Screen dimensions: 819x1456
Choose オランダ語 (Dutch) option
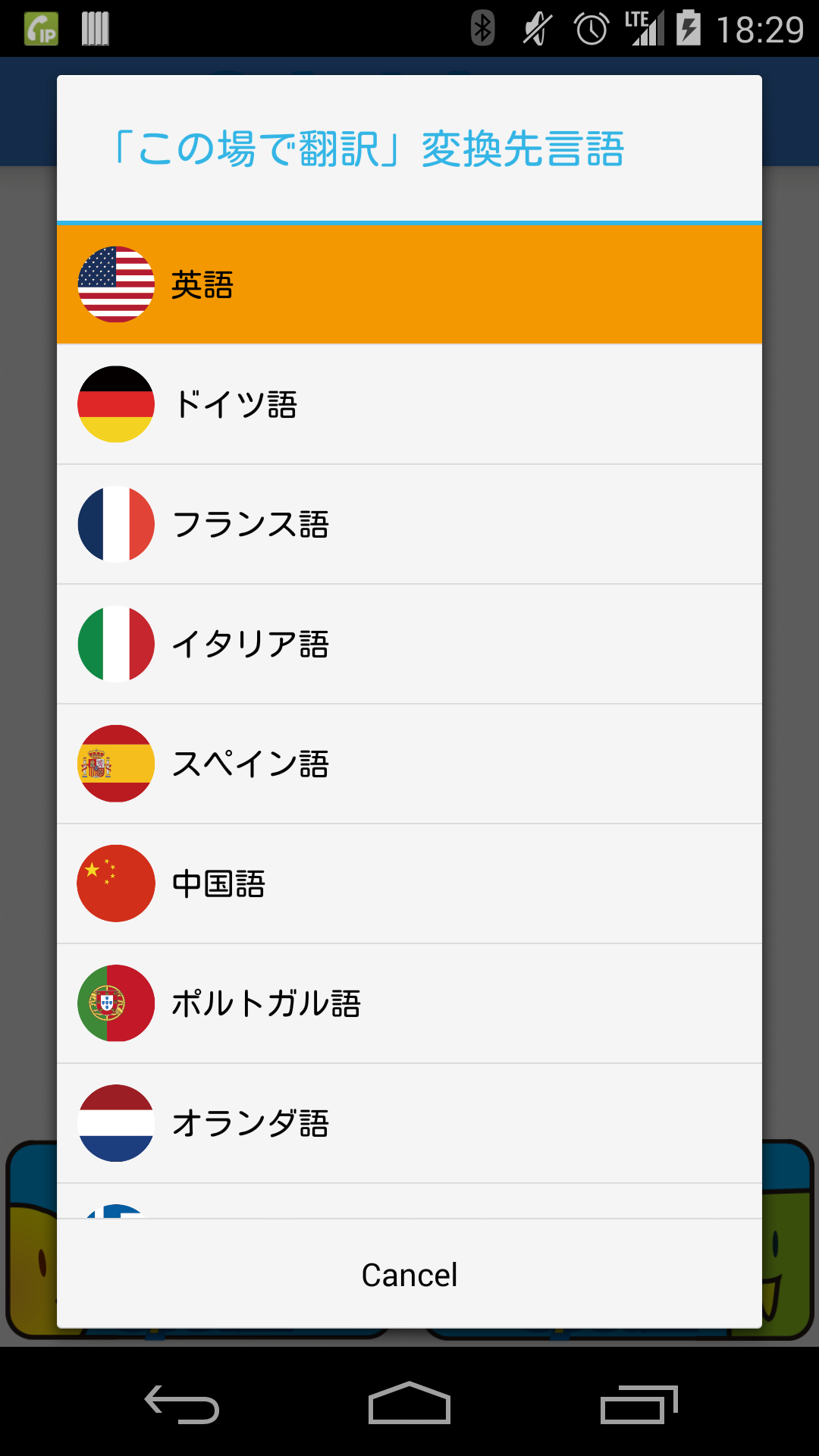coord(409,1123)
